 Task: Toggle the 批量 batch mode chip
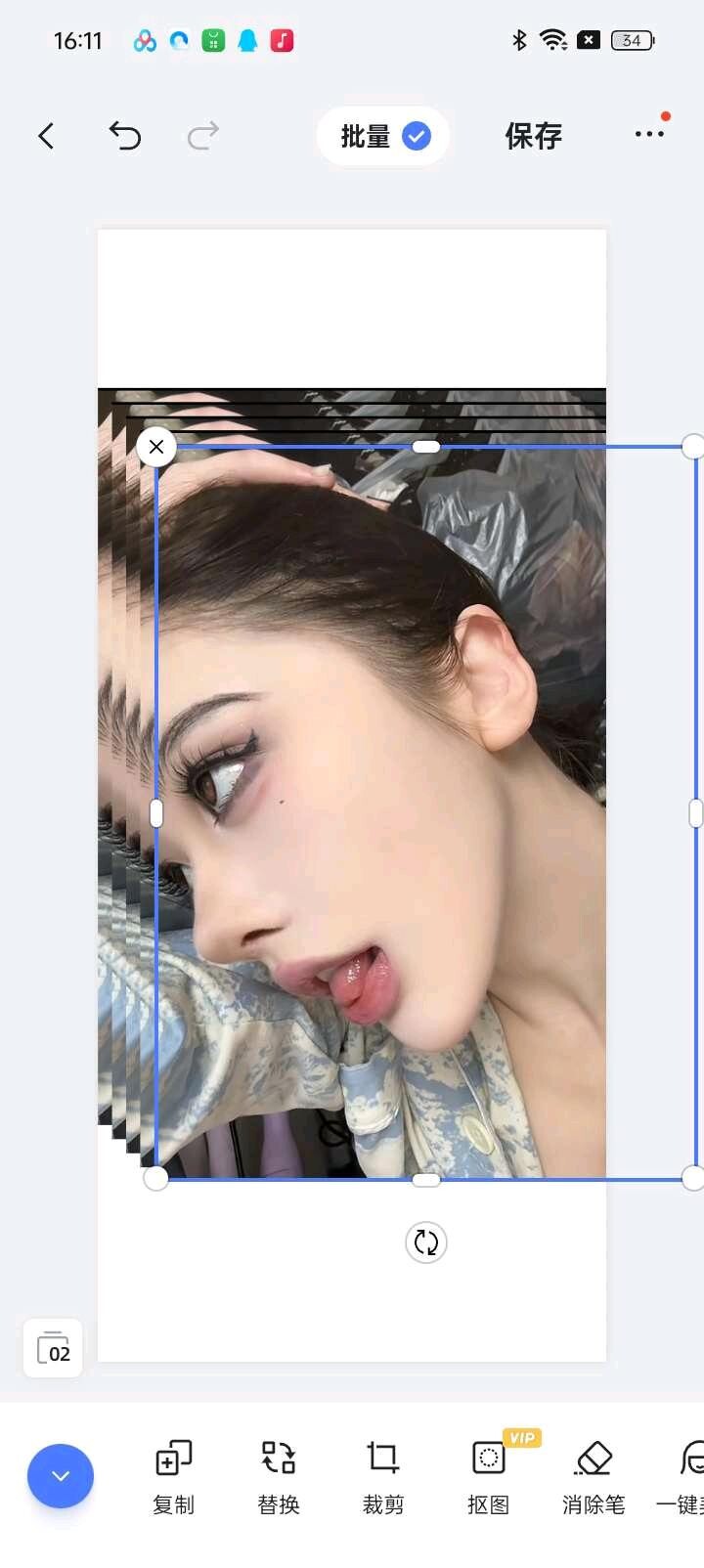point(384,136)
